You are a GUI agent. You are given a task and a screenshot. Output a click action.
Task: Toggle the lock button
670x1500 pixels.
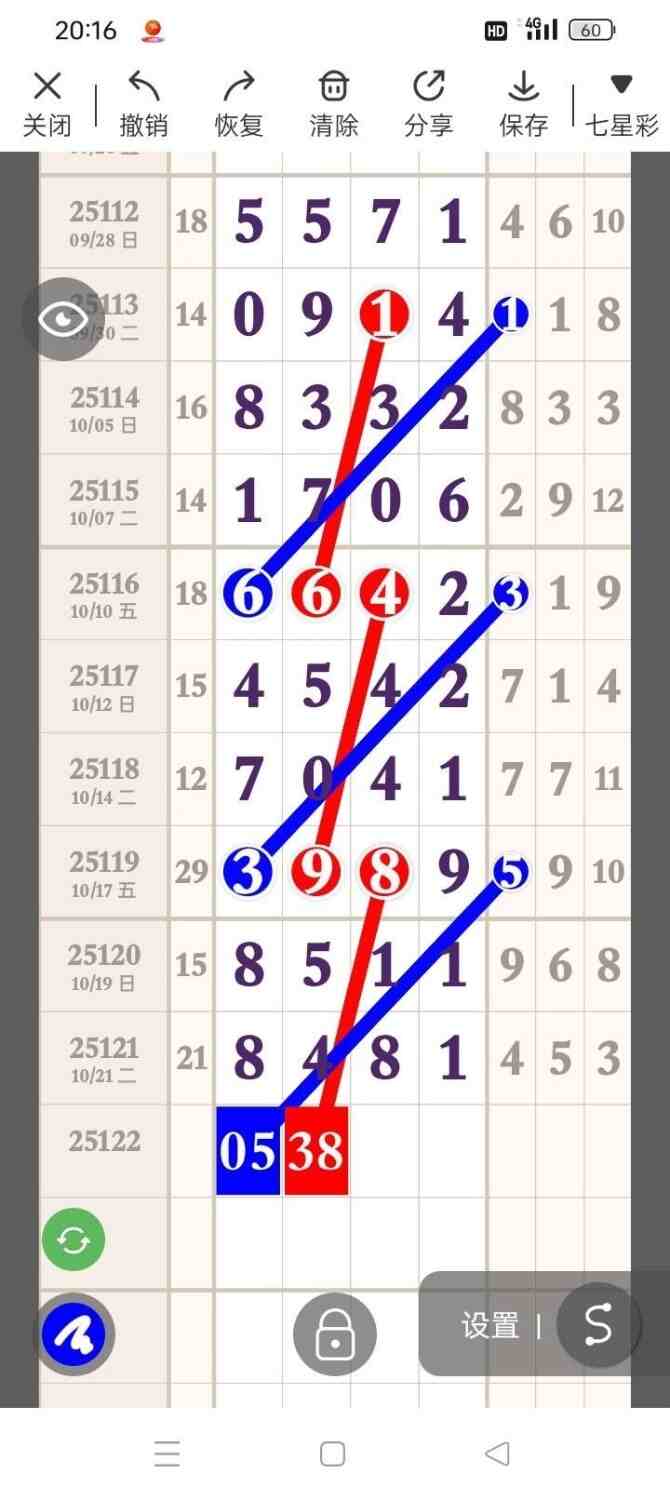click(335, 1334)
